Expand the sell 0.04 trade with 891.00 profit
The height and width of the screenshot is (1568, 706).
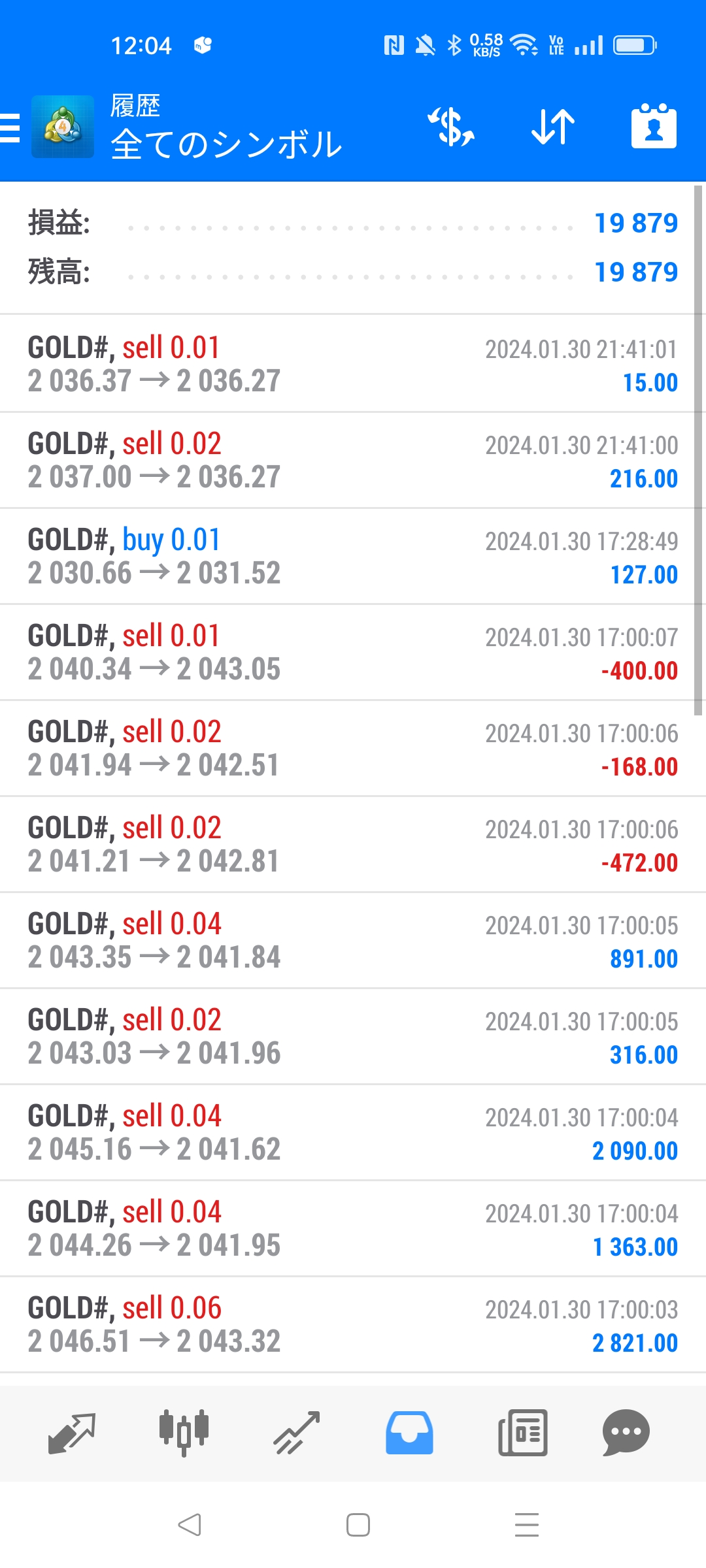(x=353, y=940)
